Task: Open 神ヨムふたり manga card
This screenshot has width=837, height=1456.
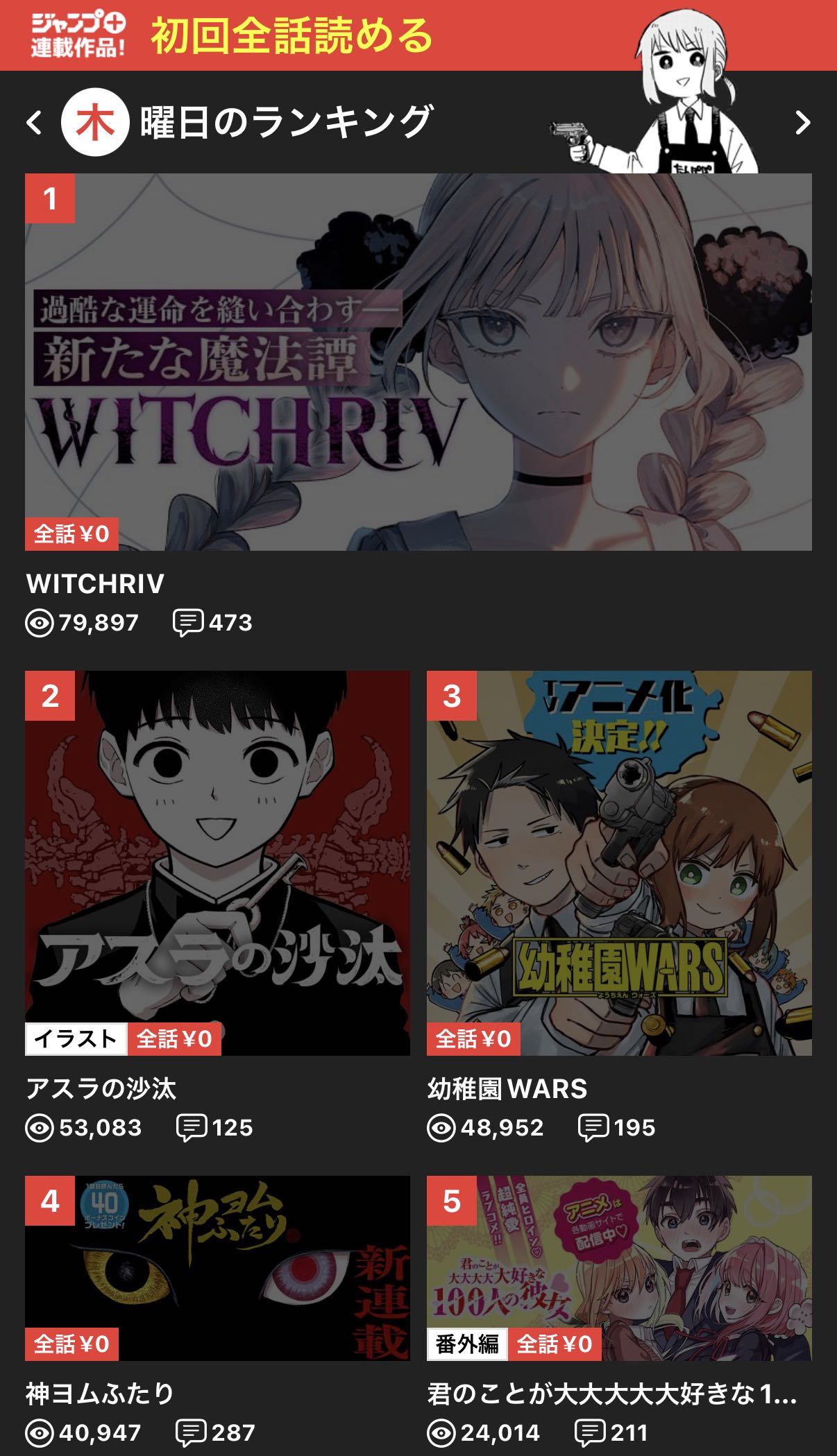Action: [217, 1267]
